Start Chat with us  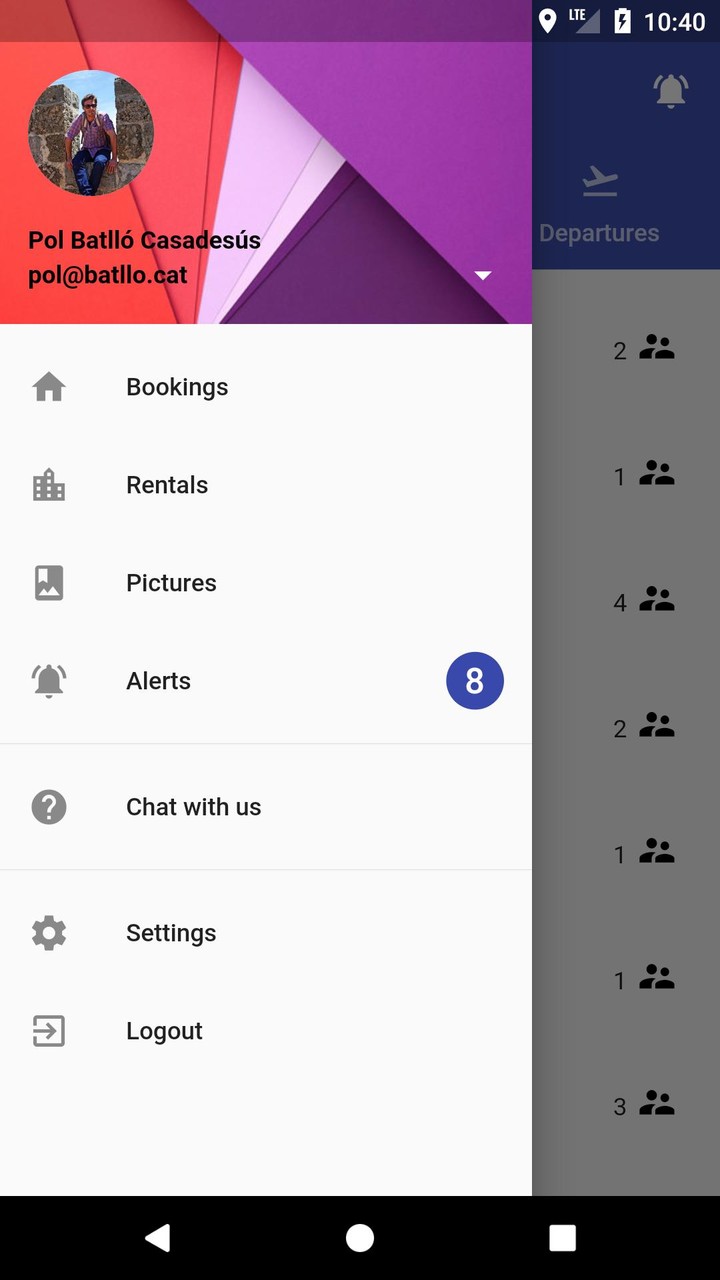(193, 807)
